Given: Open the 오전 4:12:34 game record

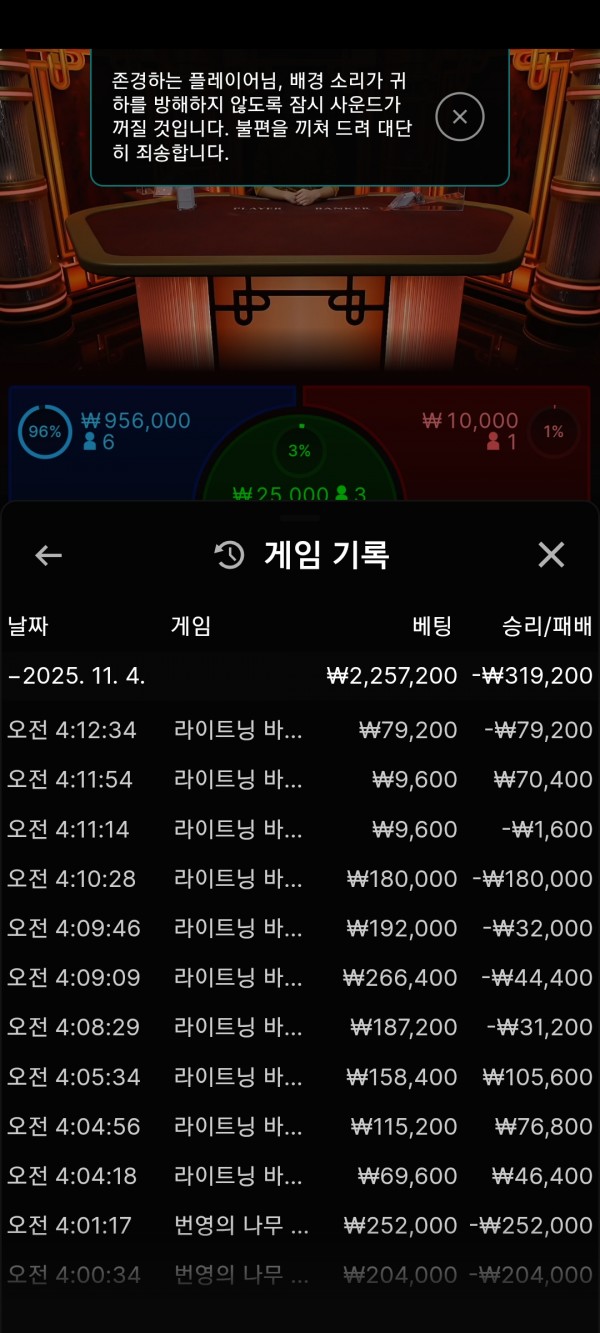Looking at the screenshot, I should [x=299, y=730].
